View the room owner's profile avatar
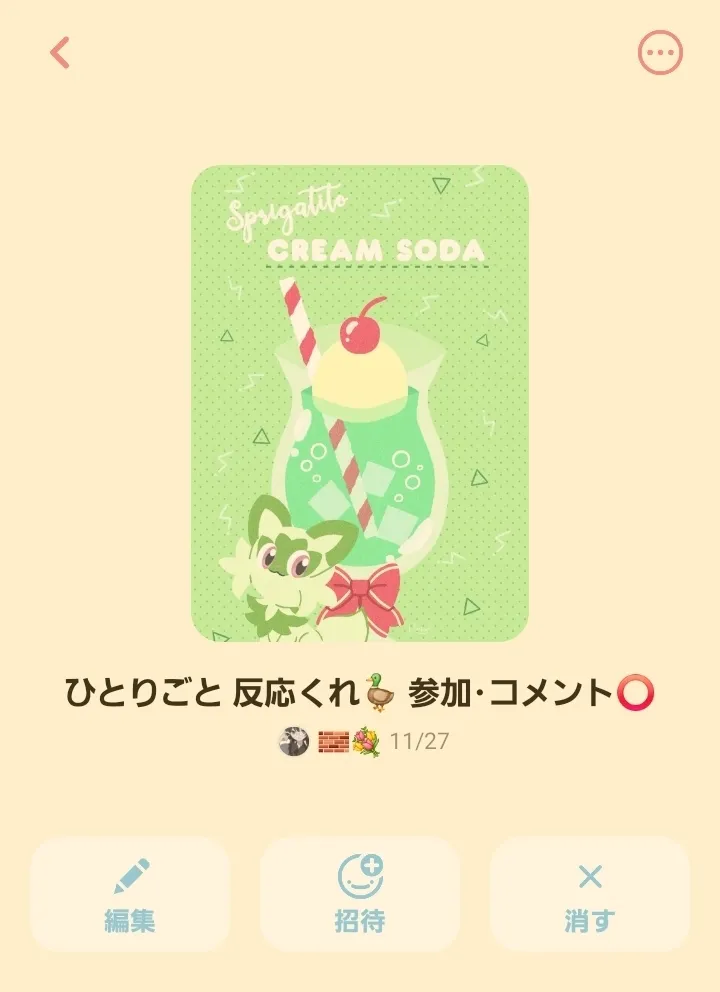720x992 pixels. point(294,741)
